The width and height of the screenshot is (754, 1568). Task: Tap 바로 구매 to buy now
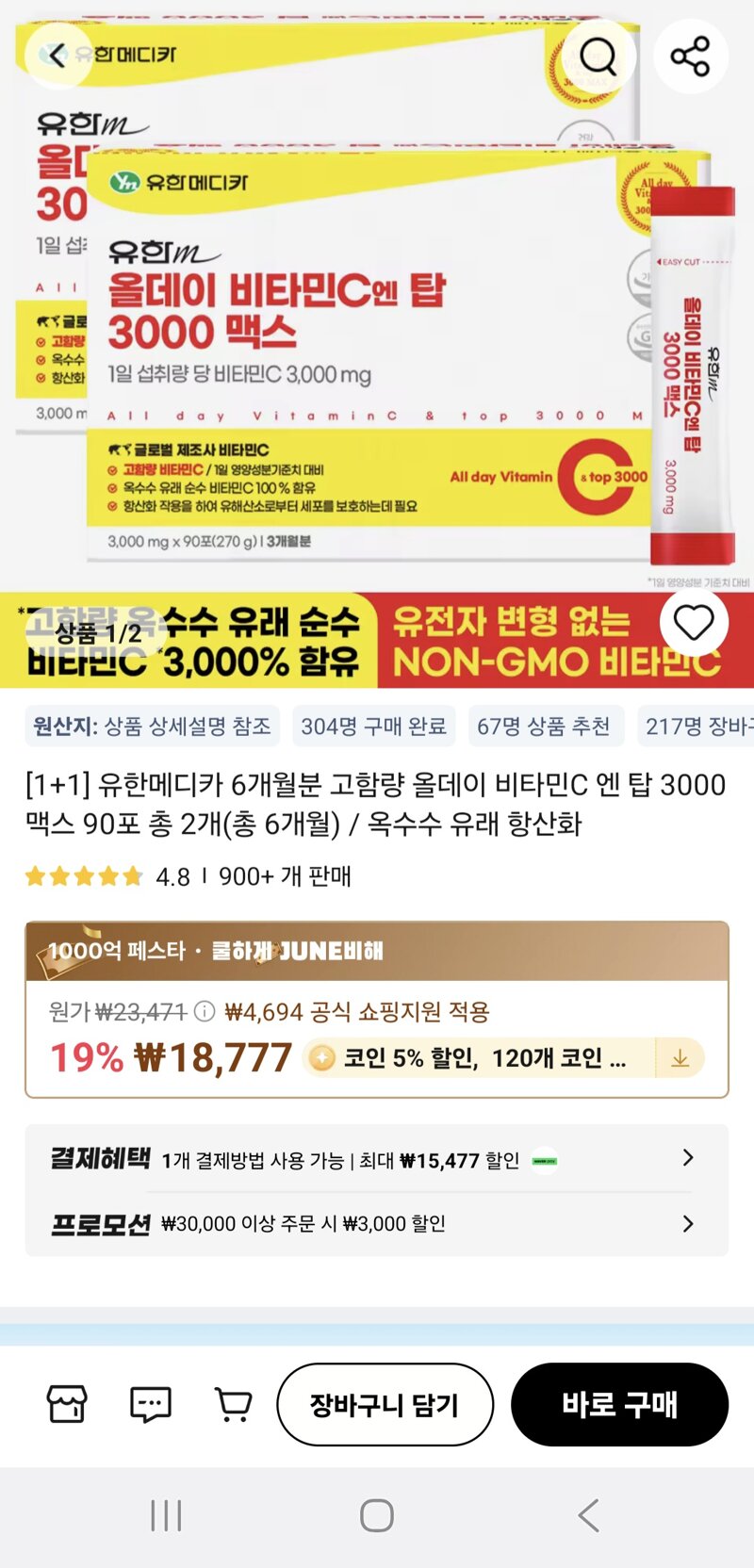click(619, 1404)
